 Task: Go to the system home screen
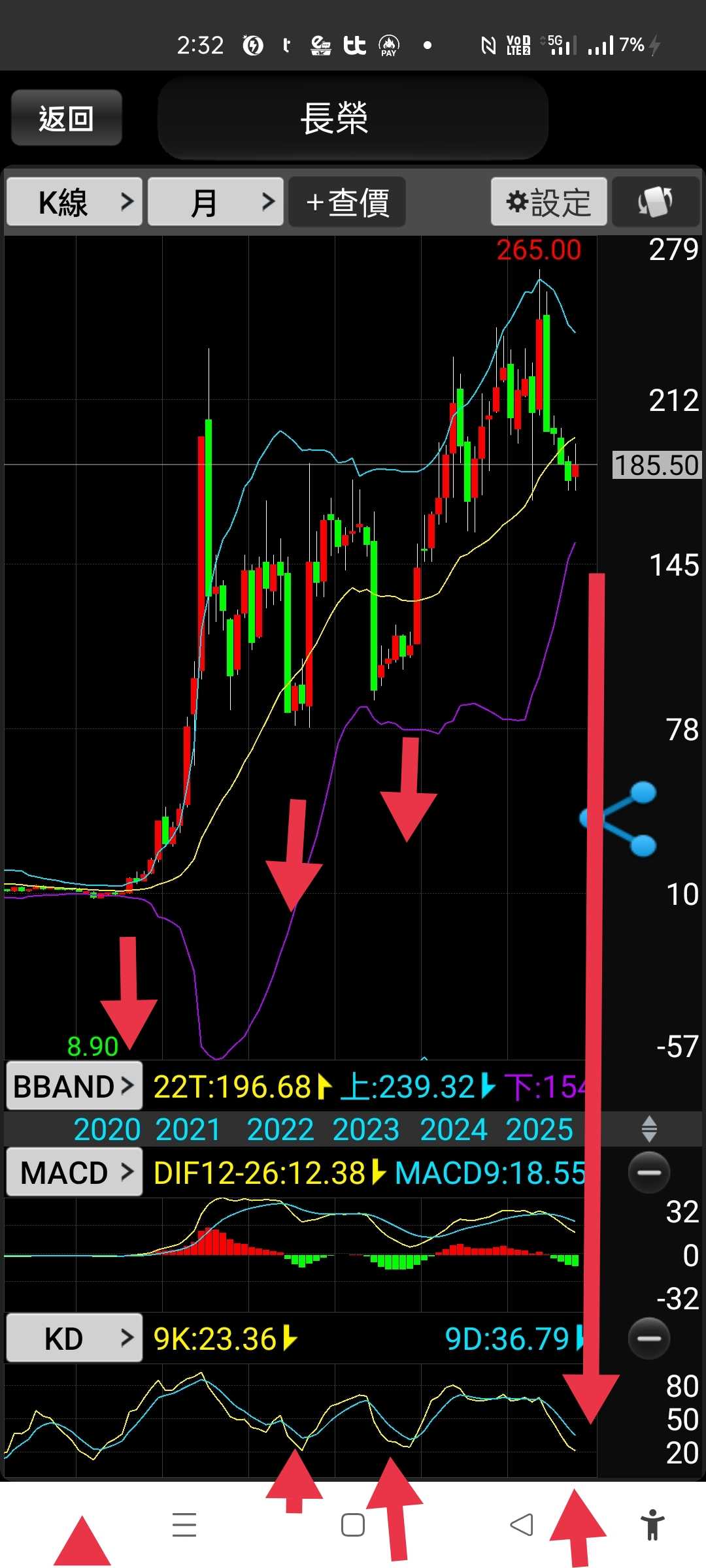coord(353,1526)
